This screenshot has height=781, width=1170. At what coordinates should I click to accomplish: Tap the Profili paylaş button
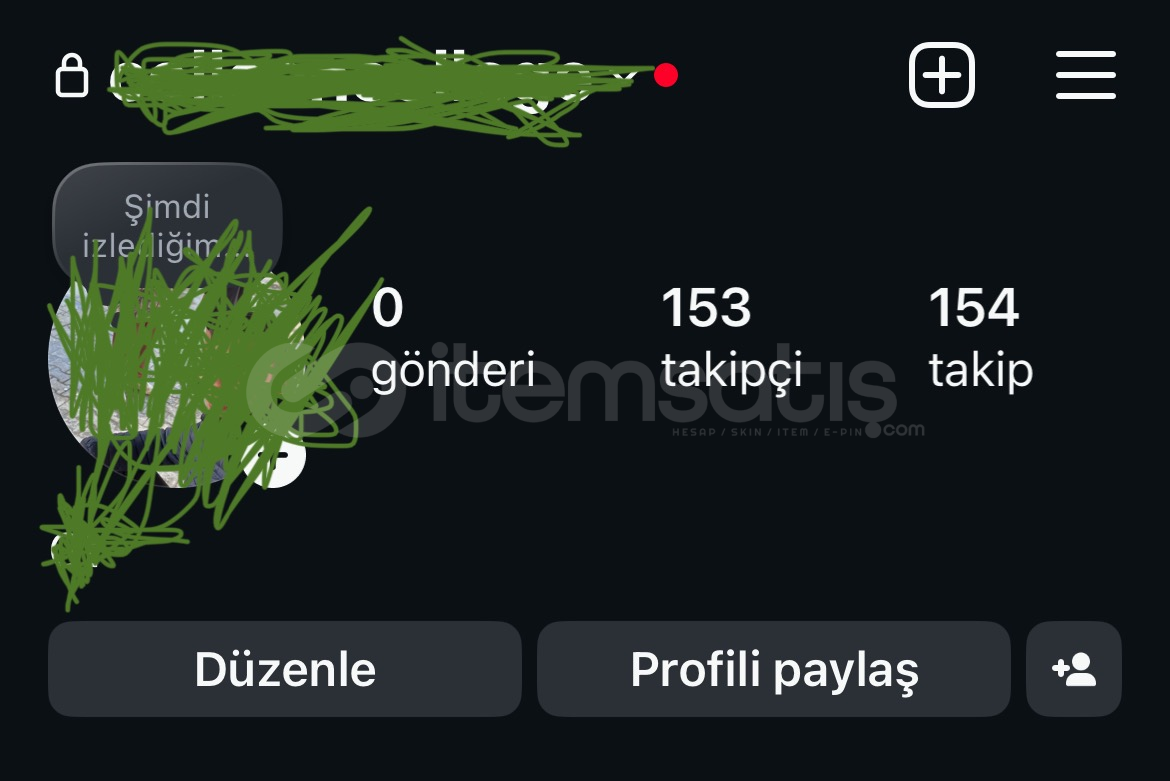point(773,669)
